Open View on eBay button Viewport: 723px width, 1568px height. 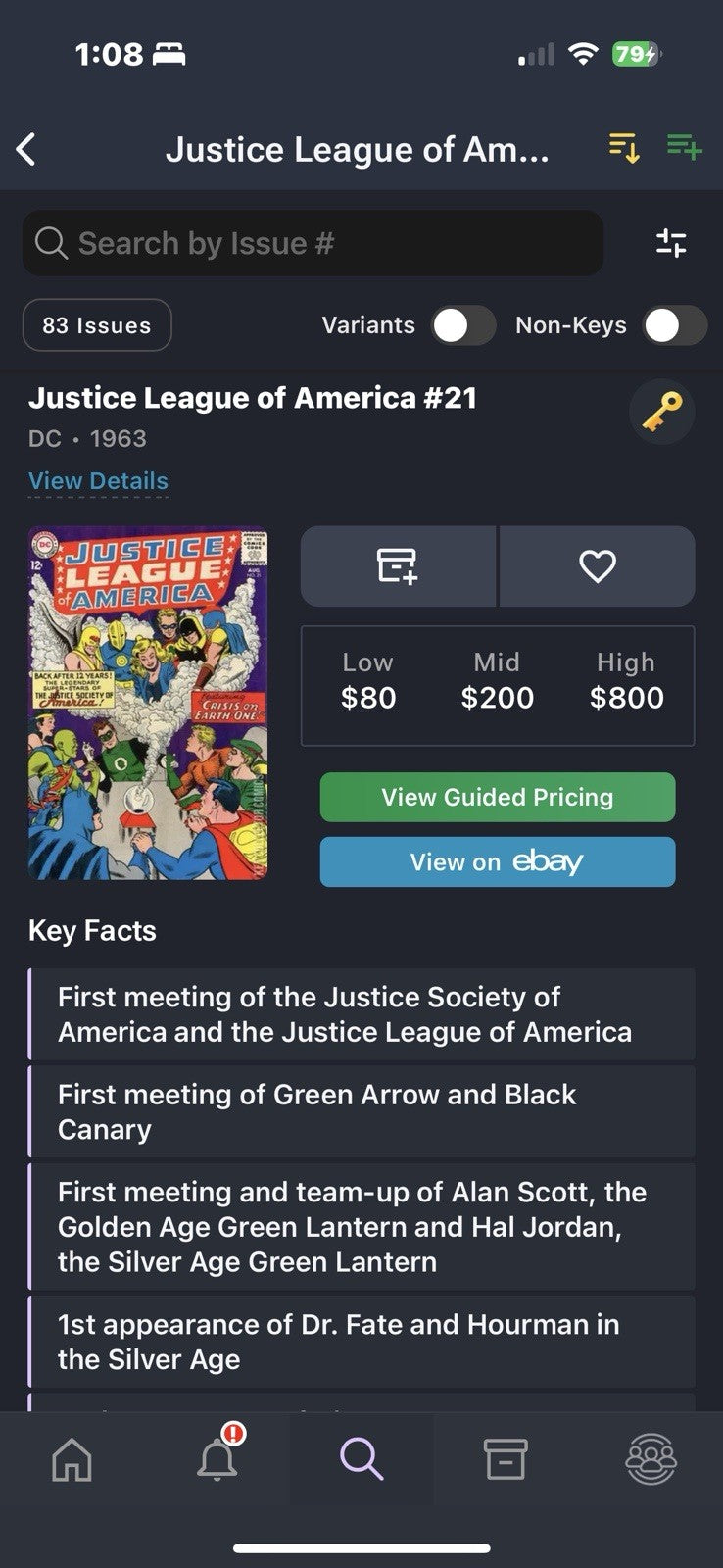[497, 861]
